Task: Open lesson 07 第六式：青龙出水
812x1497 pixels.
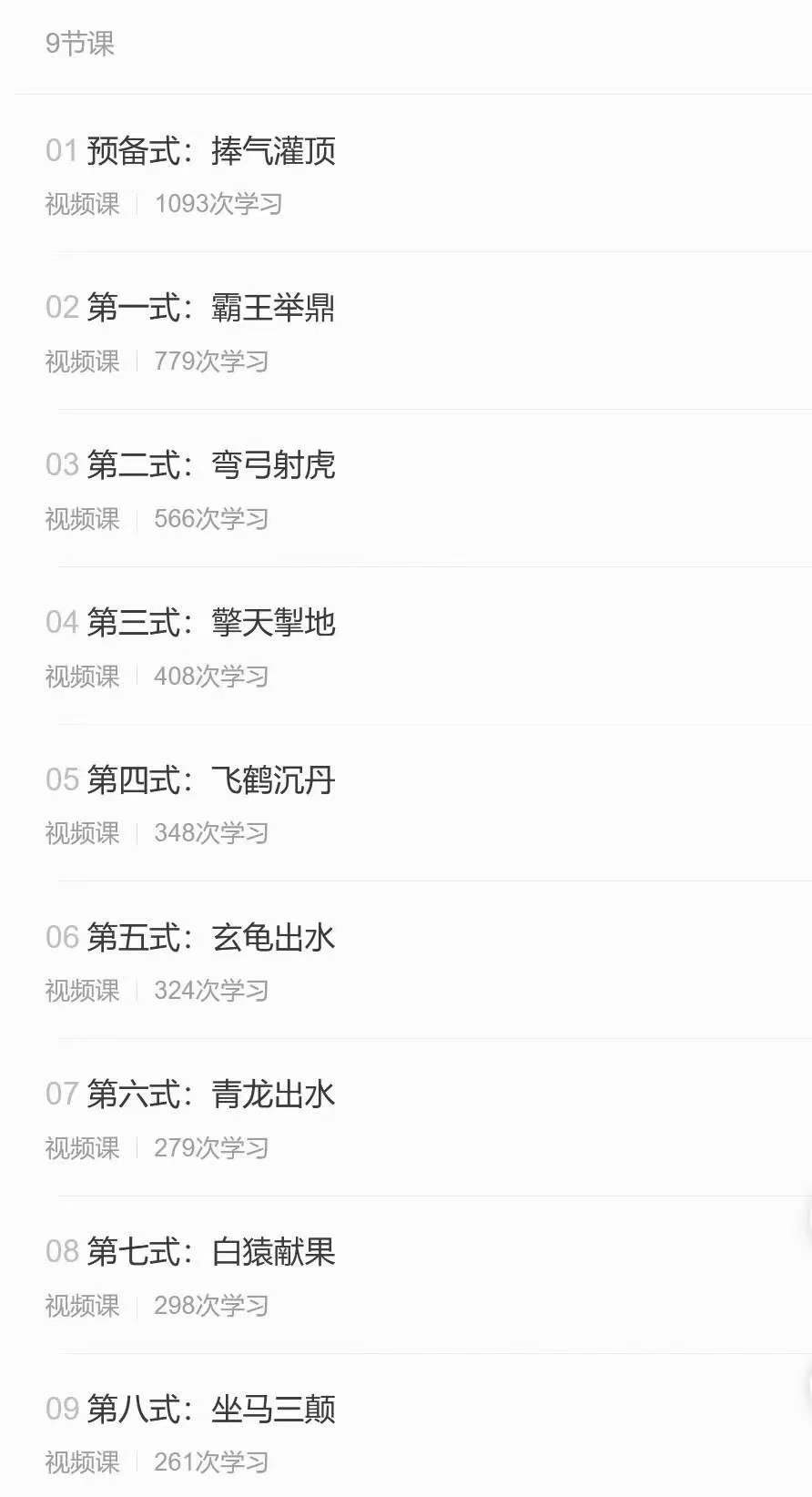Action: click(x=196, y=1095)
